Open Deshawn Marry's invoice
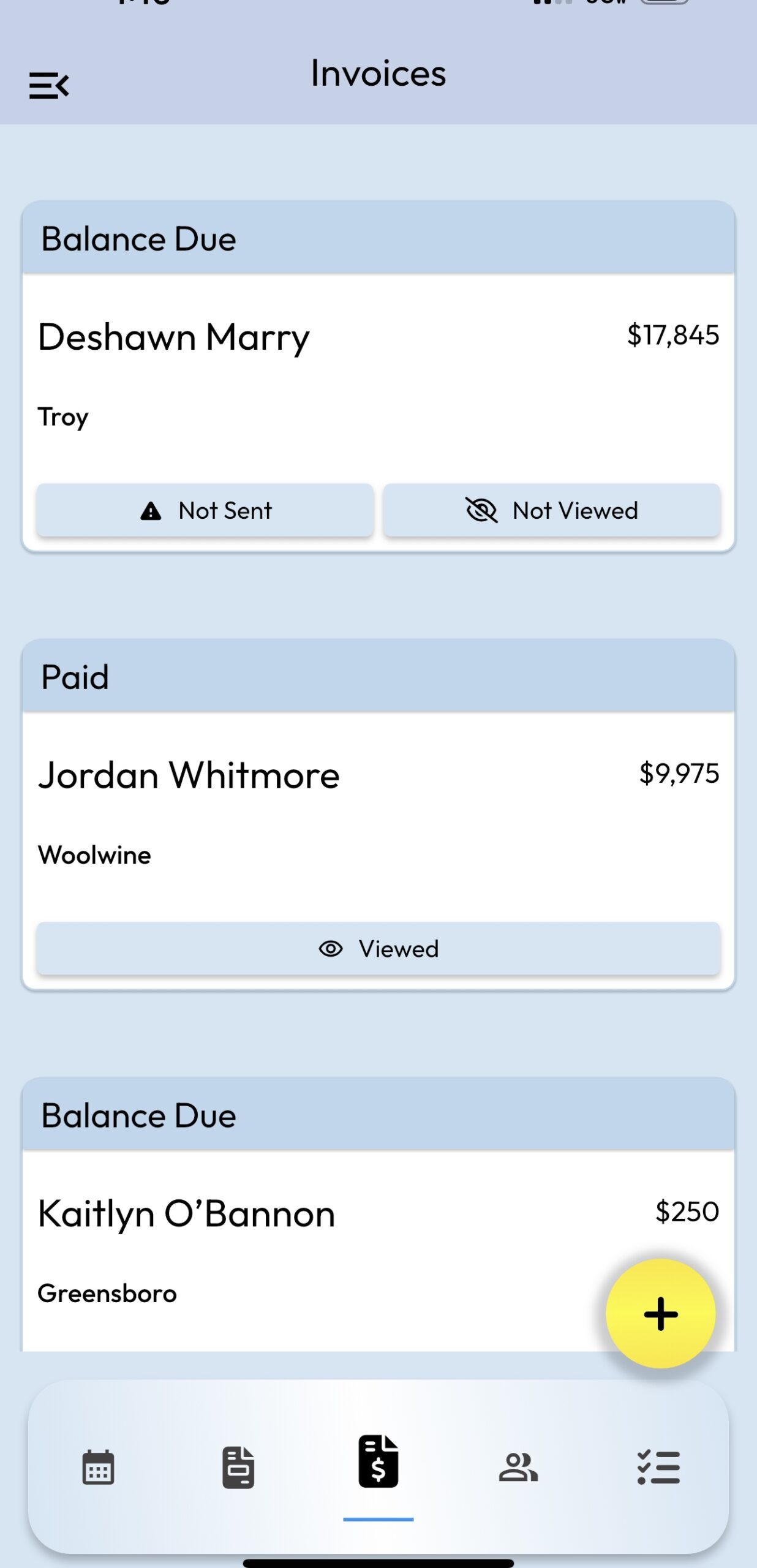The image size is (757, 1568). (174, 338)
